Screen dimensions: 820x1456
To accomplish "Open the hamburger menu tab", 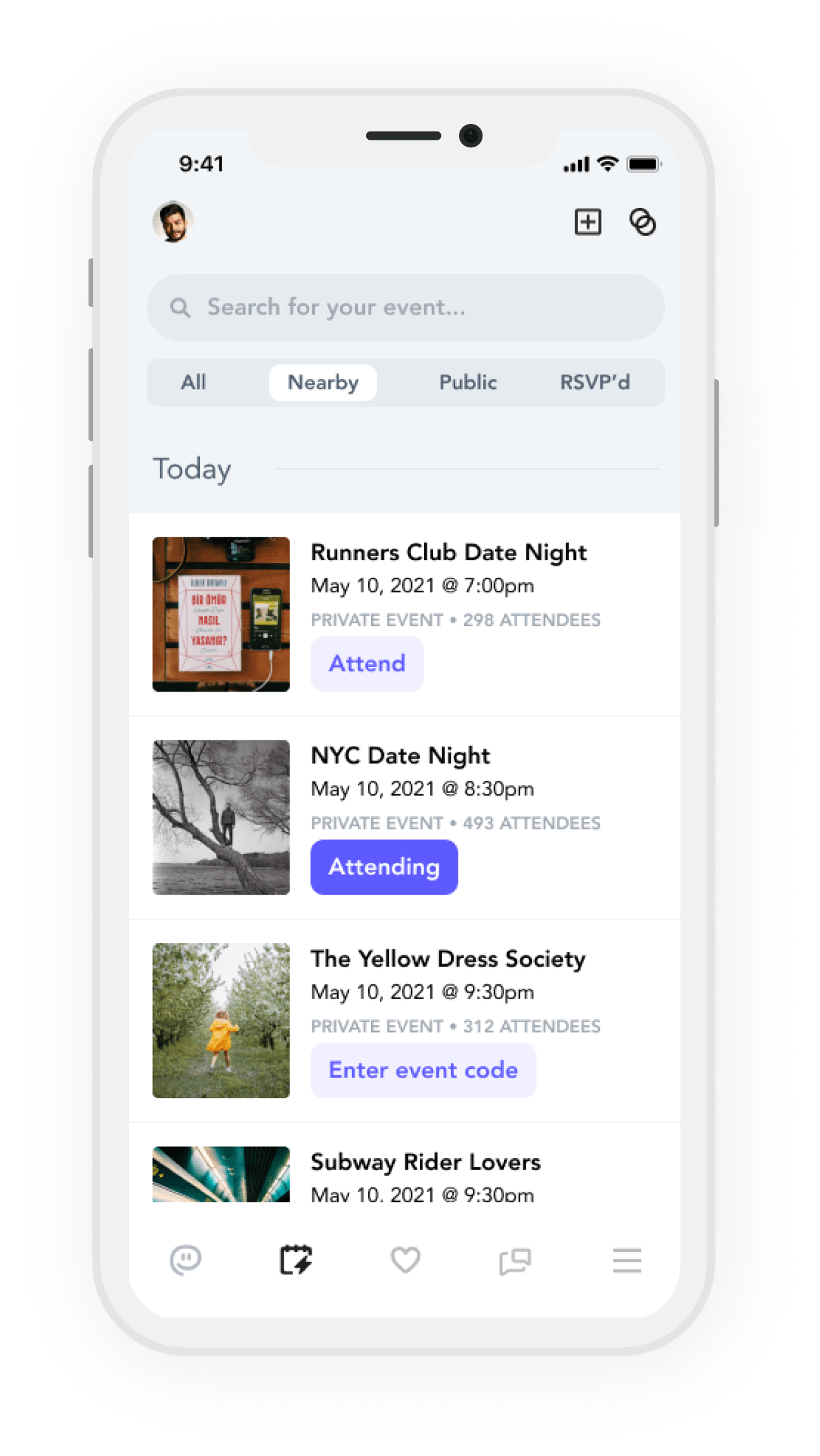I will [x=627, y=1260].
